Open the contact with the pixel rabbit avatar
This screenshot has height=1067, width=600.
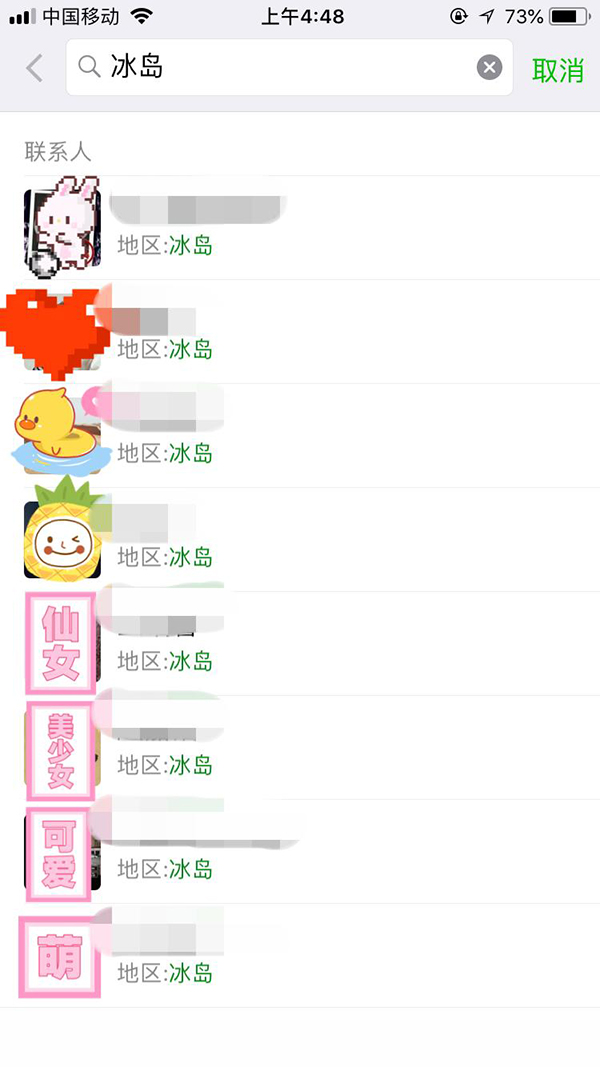[300, 227]
